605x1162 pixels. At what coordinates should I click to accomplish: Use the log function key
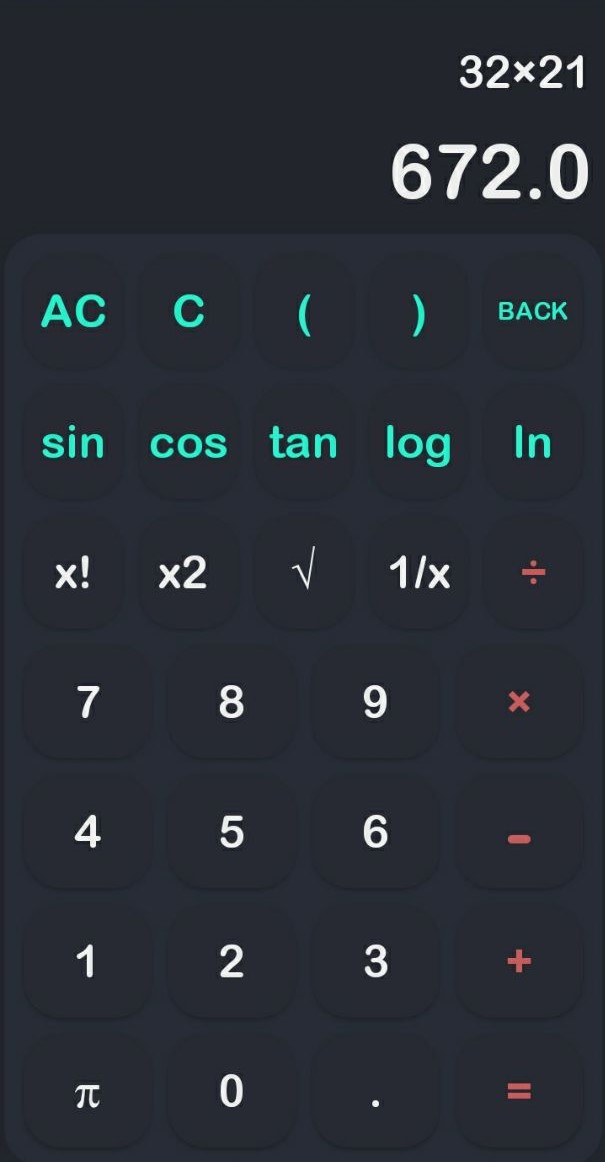(x=419, y=443)
